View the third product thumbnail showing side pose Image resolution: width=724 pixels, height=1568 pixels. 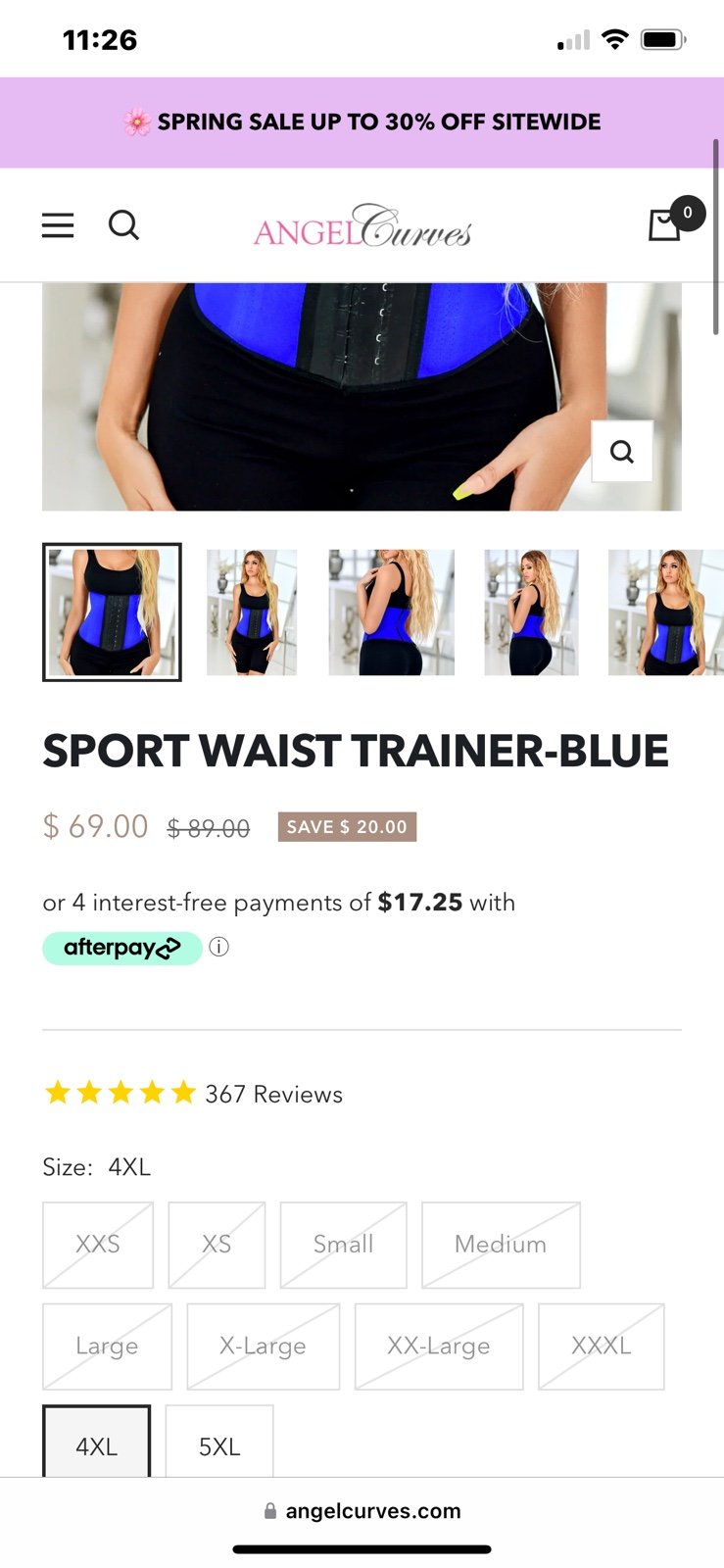(392, 612)
